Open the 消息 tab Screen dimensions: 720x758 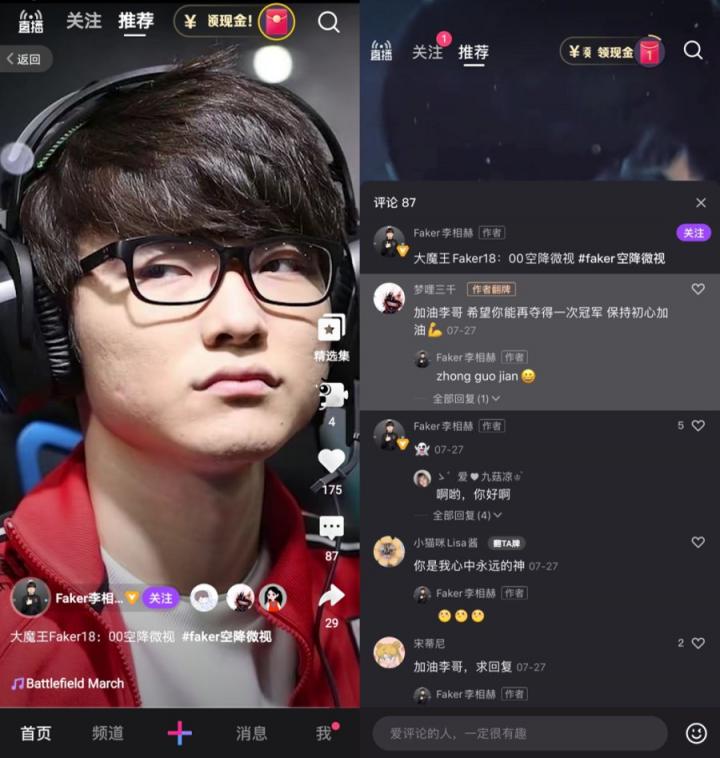click(x=252, y=733)
